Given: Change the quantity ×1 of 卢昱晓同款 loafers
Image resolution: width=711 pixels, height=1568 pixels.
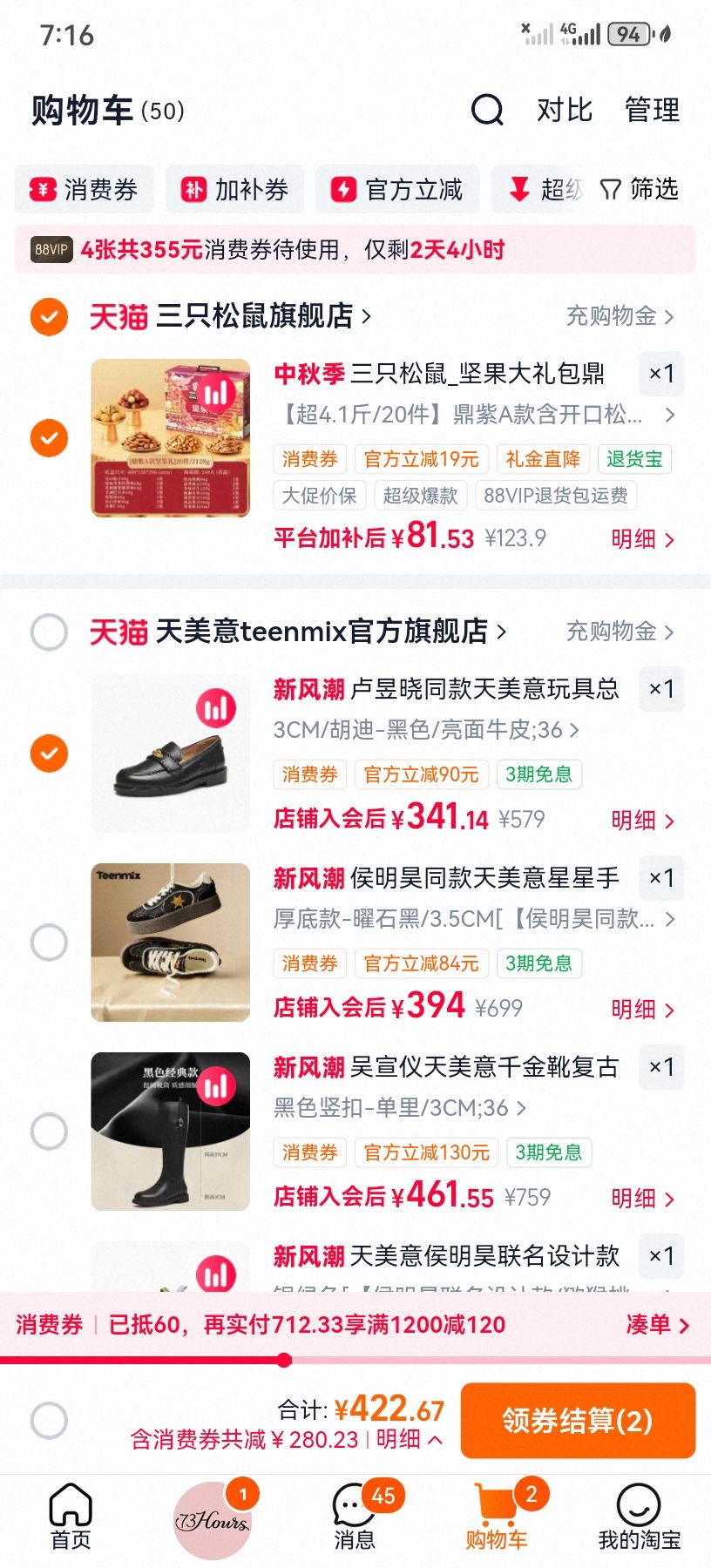Looking at the screenshot, I should click(x=661, y=689).
